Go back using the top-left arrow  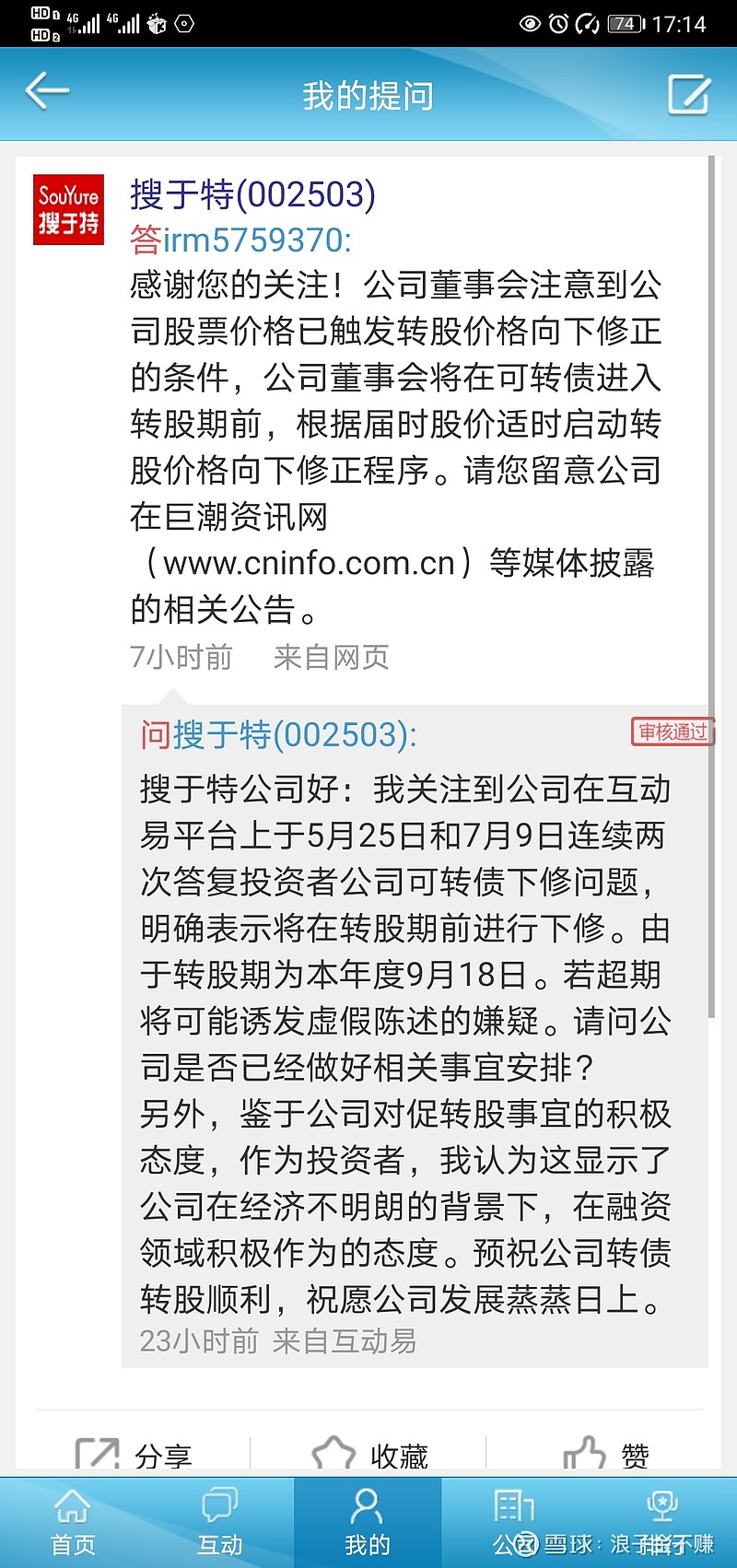47,91
